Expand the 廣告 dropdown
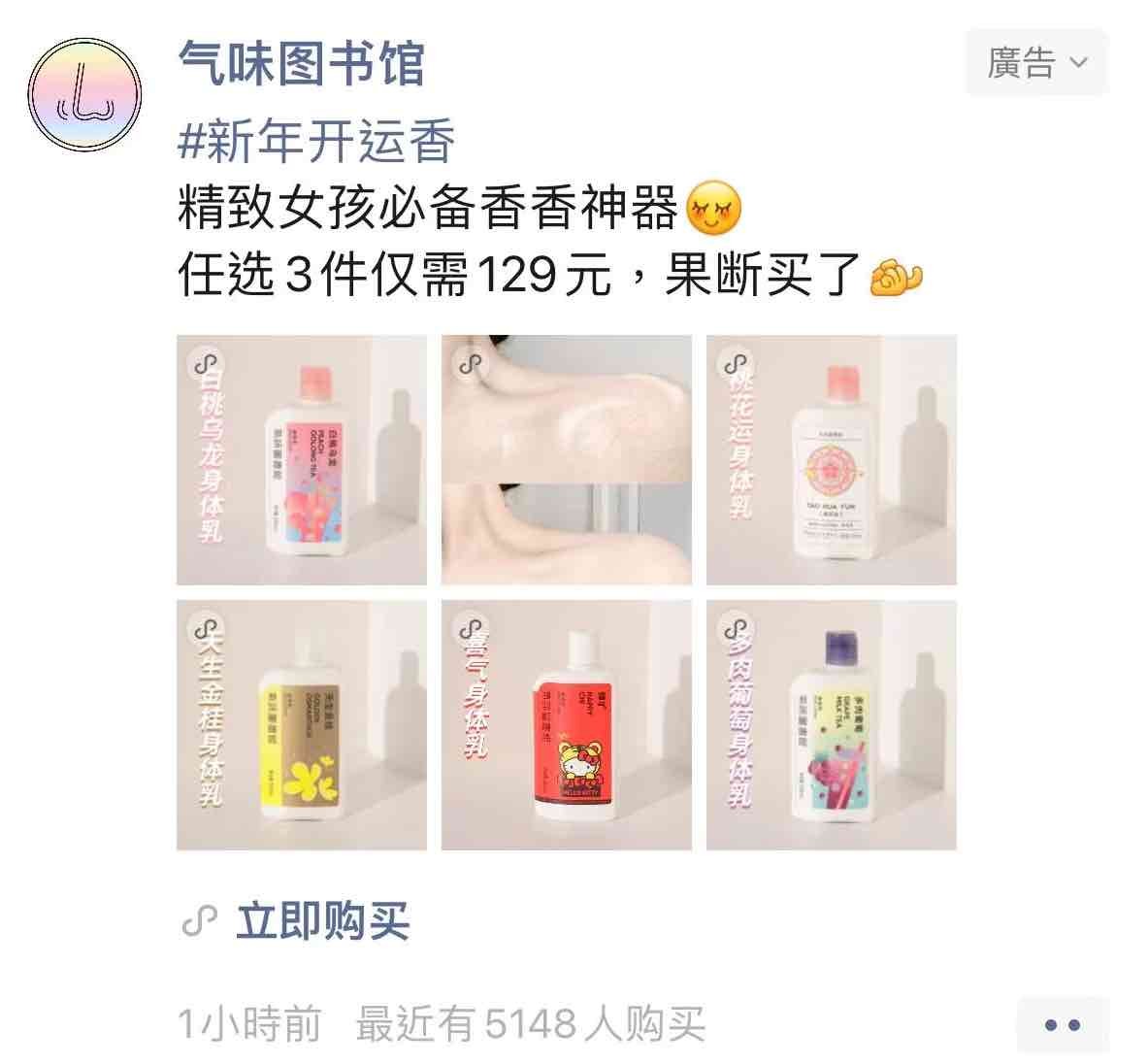Viewport: 1148px width, 1064px height. 1035,63
